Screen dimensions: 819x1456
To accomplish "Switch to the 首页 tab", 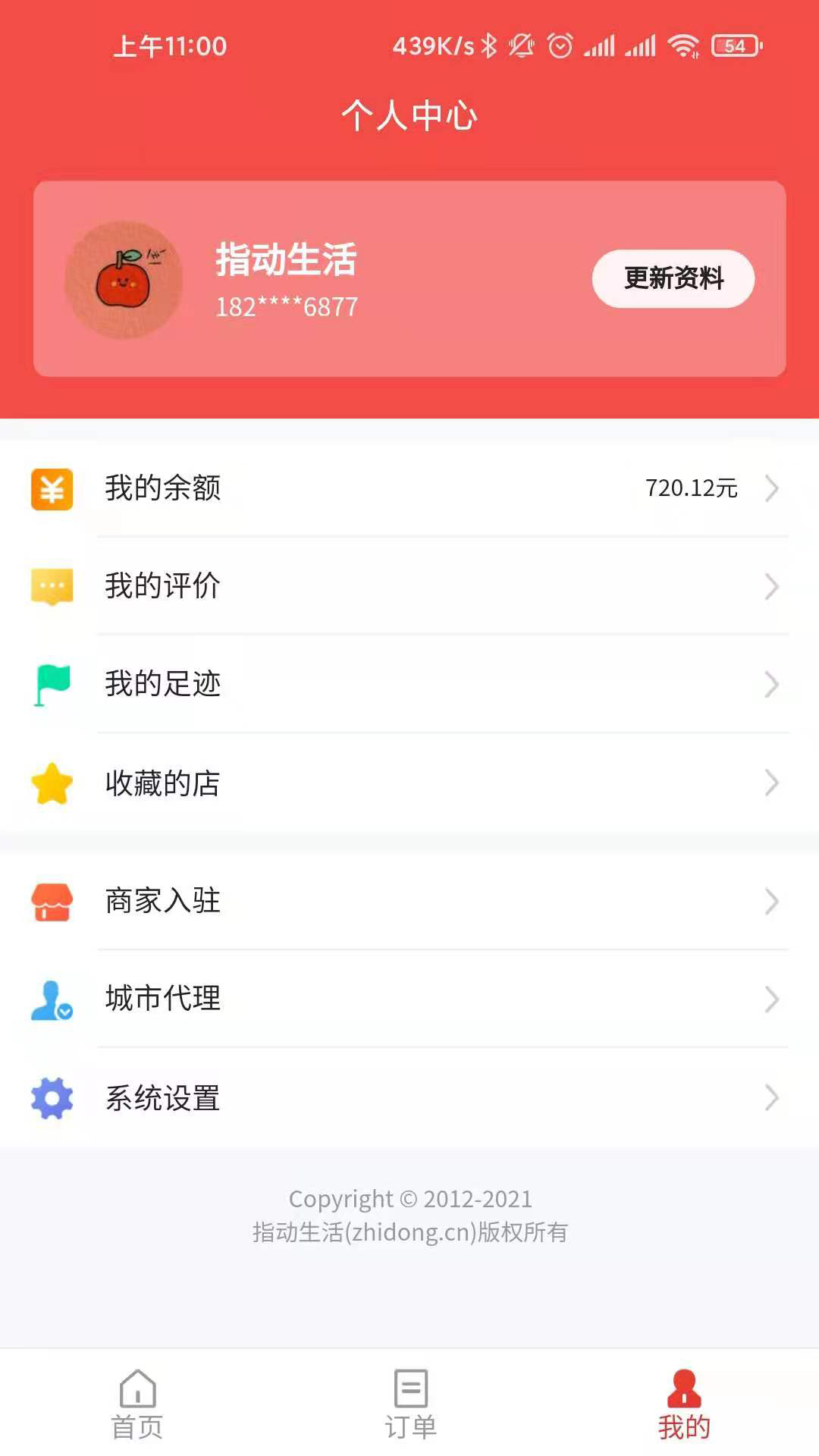I will click(137, 1404).
